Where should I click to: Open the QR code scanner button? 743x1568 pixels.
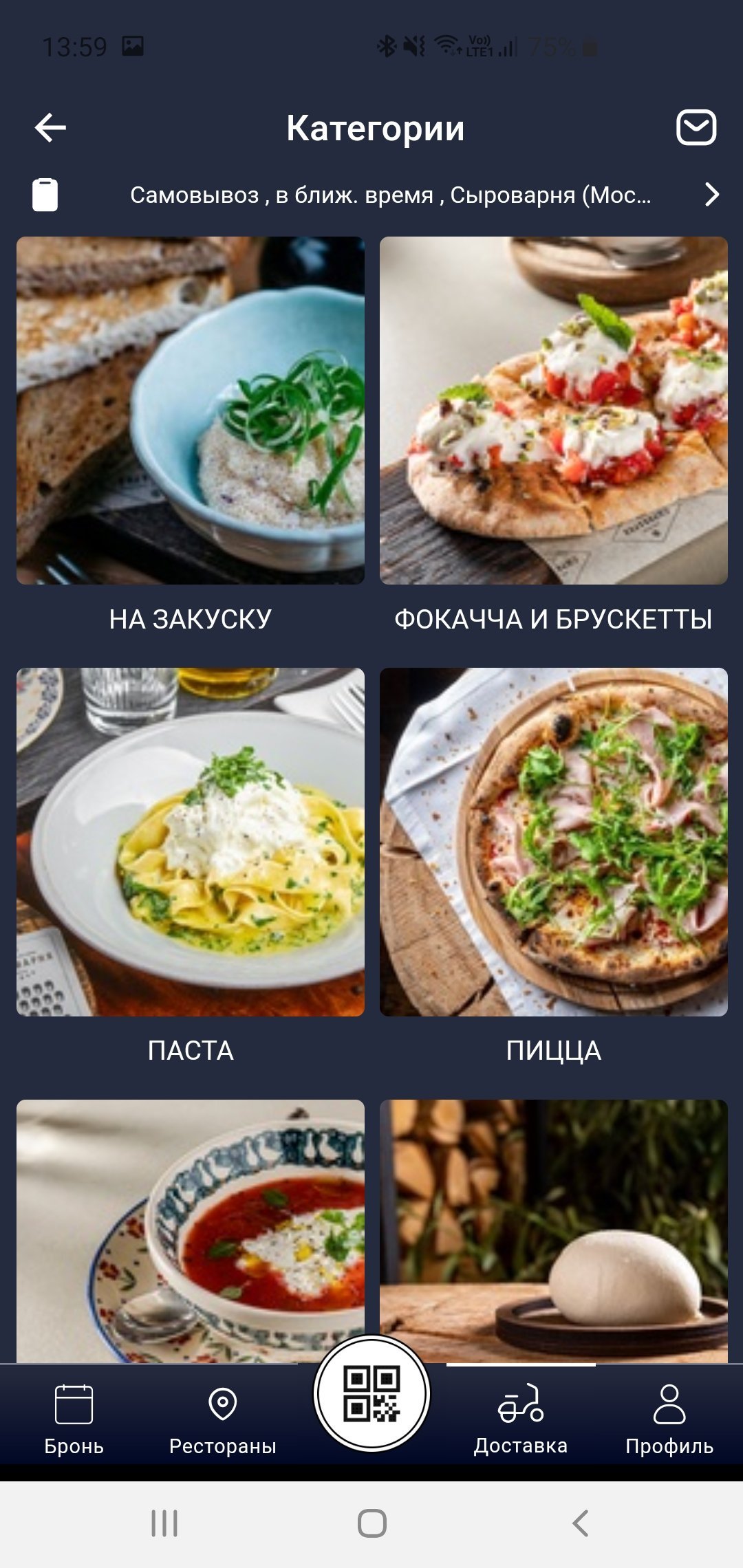[x=371, y=1393]
